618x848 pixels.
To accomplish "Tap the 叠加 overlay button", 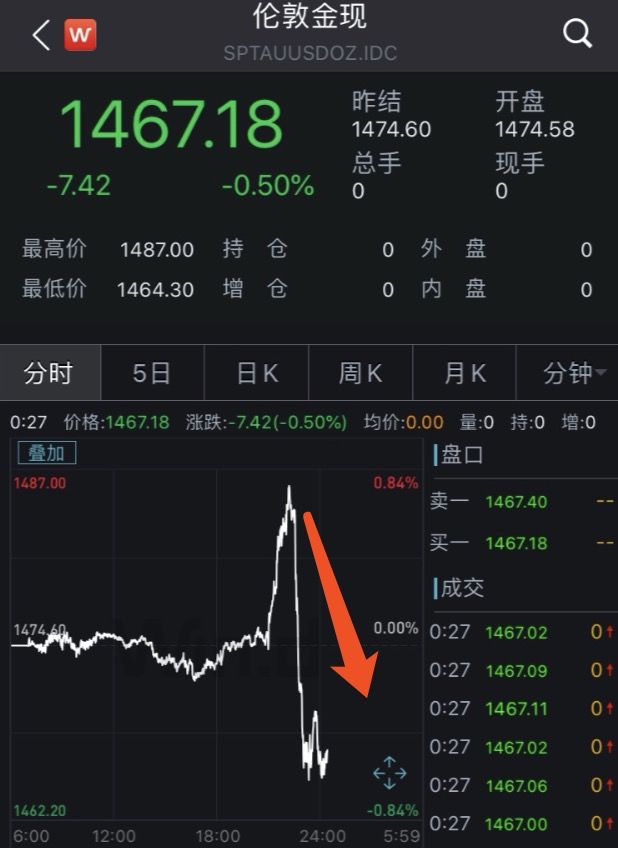I will click(x=46, y=453).
